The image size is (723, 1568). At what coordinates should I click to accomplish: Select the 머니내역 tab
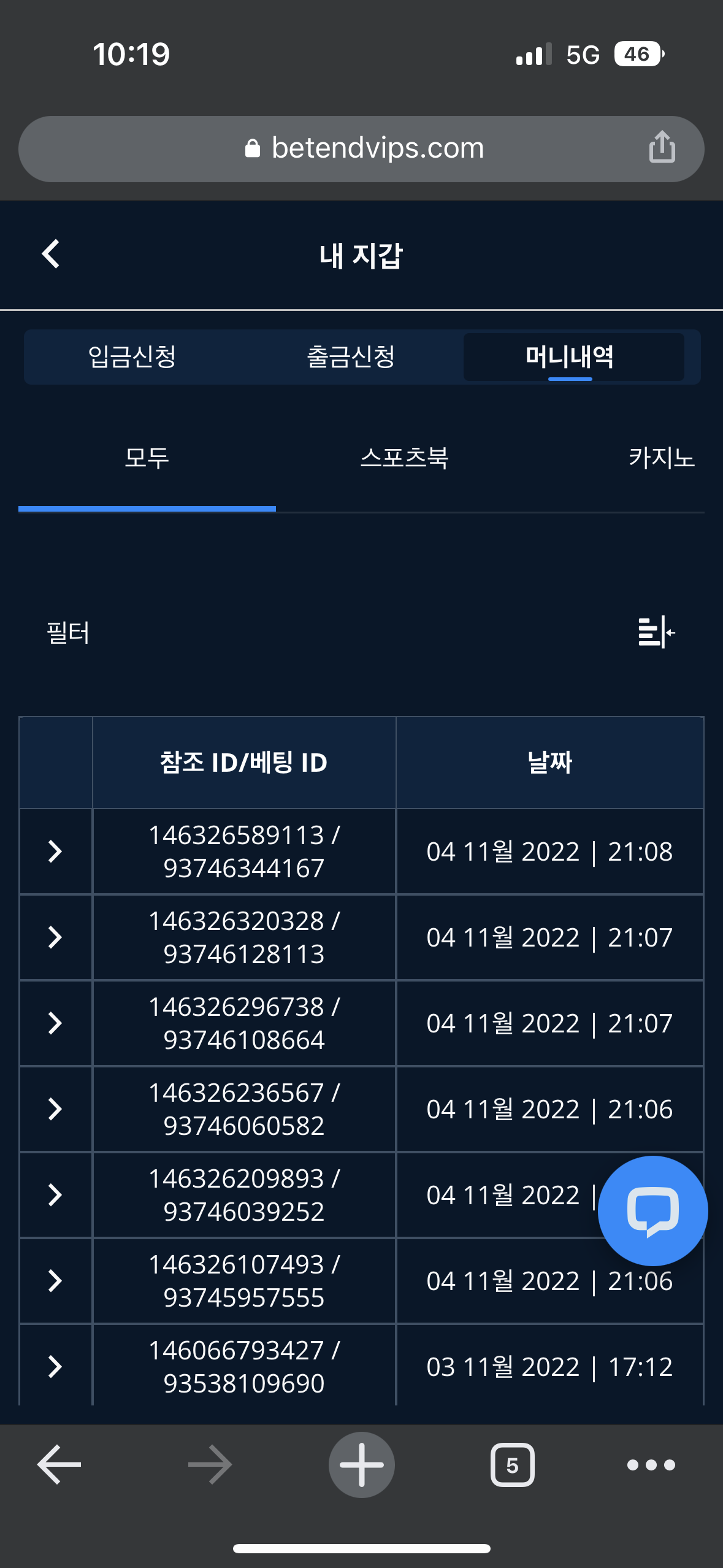(x=570, y=356)
